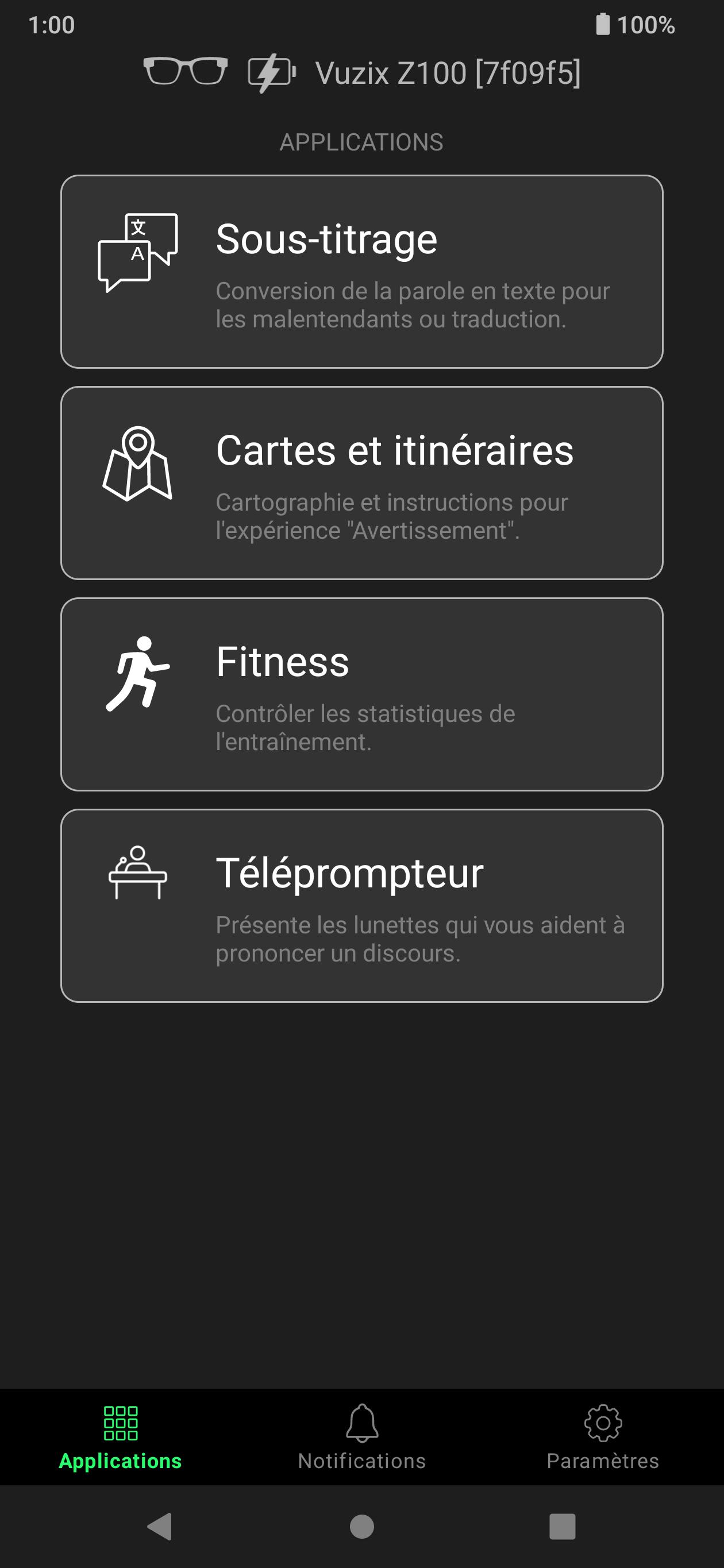This screenshot has height=1568, width=724.
Task: Select the Applications tab
Action: click(x=121, y=1438)
